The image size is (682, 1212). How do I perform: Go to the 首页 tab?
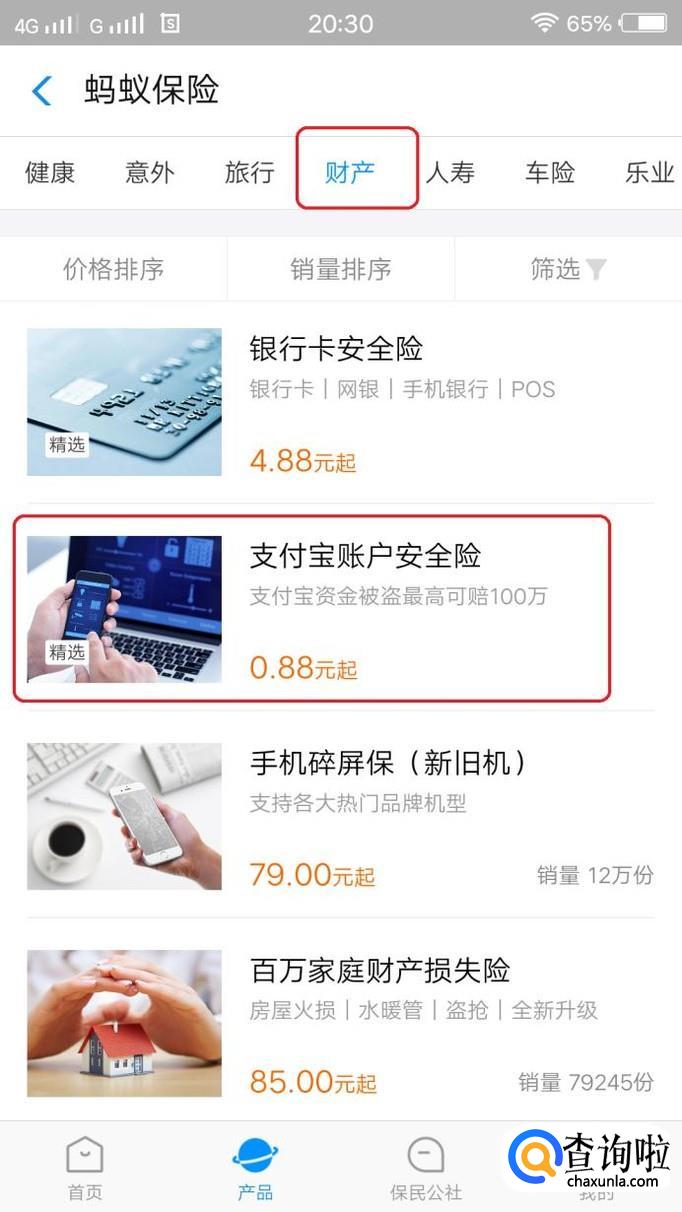(x=85, y=1168)
